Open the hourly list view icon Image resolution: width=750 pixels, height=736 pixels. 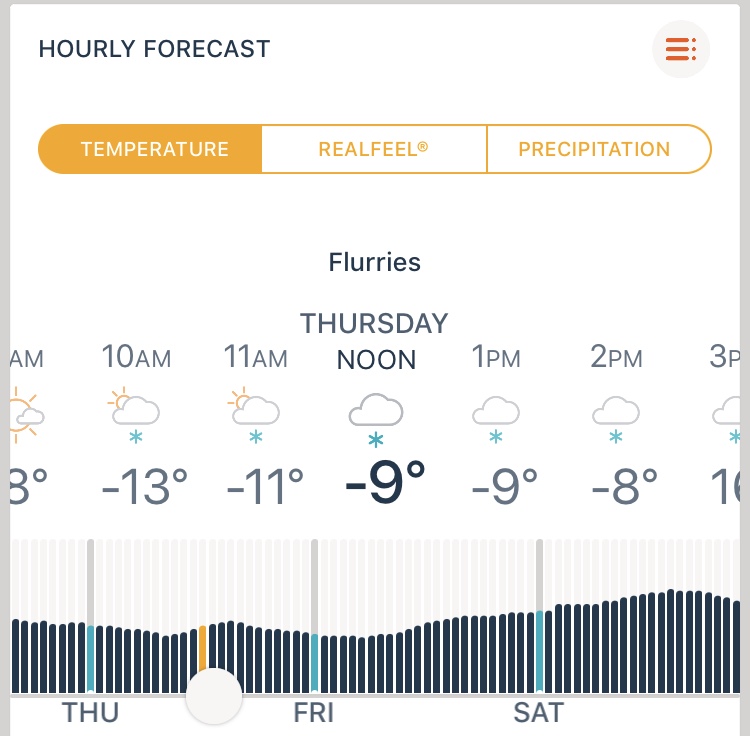pos(681,48)
